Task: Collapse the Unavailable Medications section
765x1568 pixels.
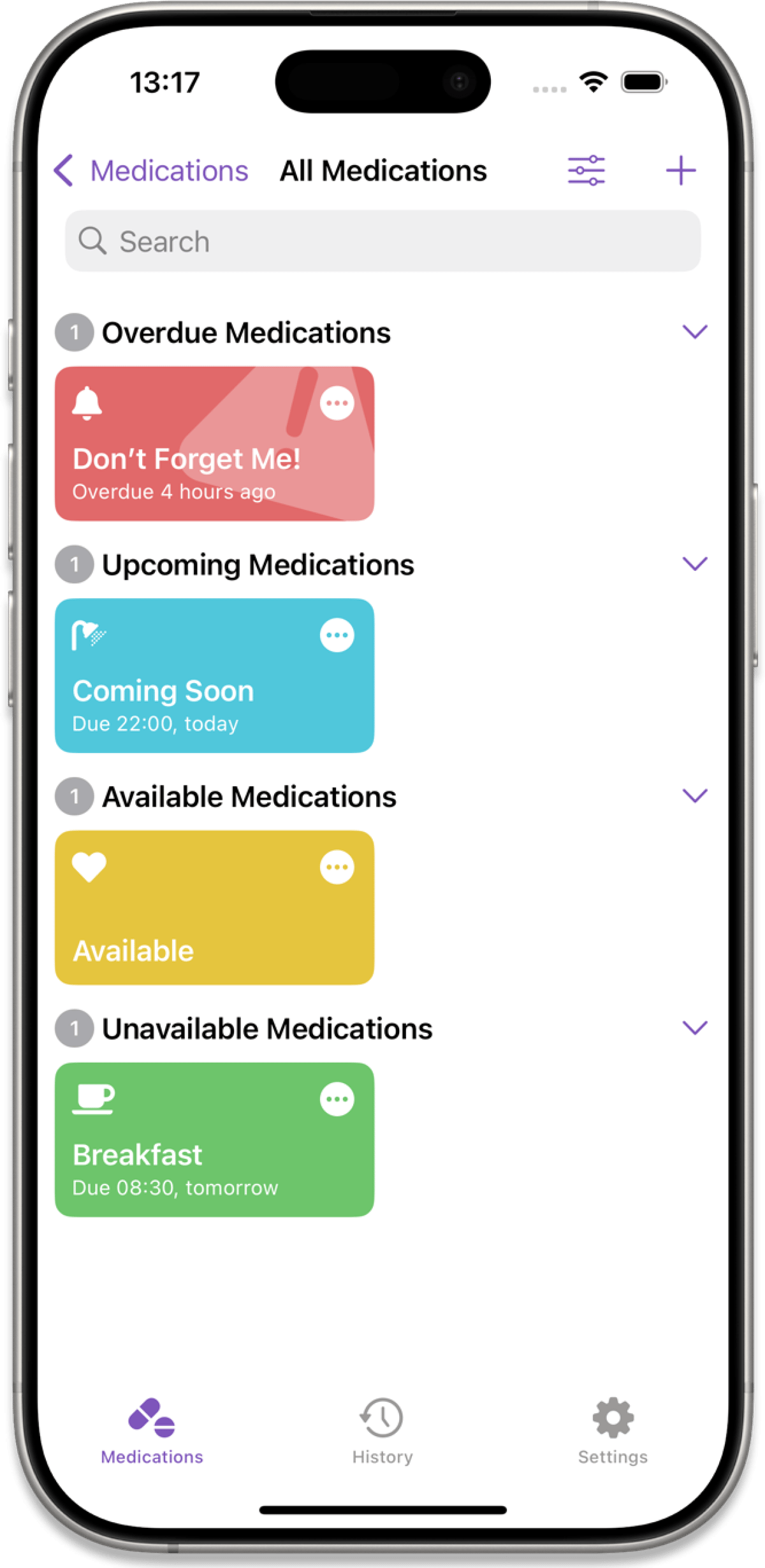Action: click(x=694, y=1028)
